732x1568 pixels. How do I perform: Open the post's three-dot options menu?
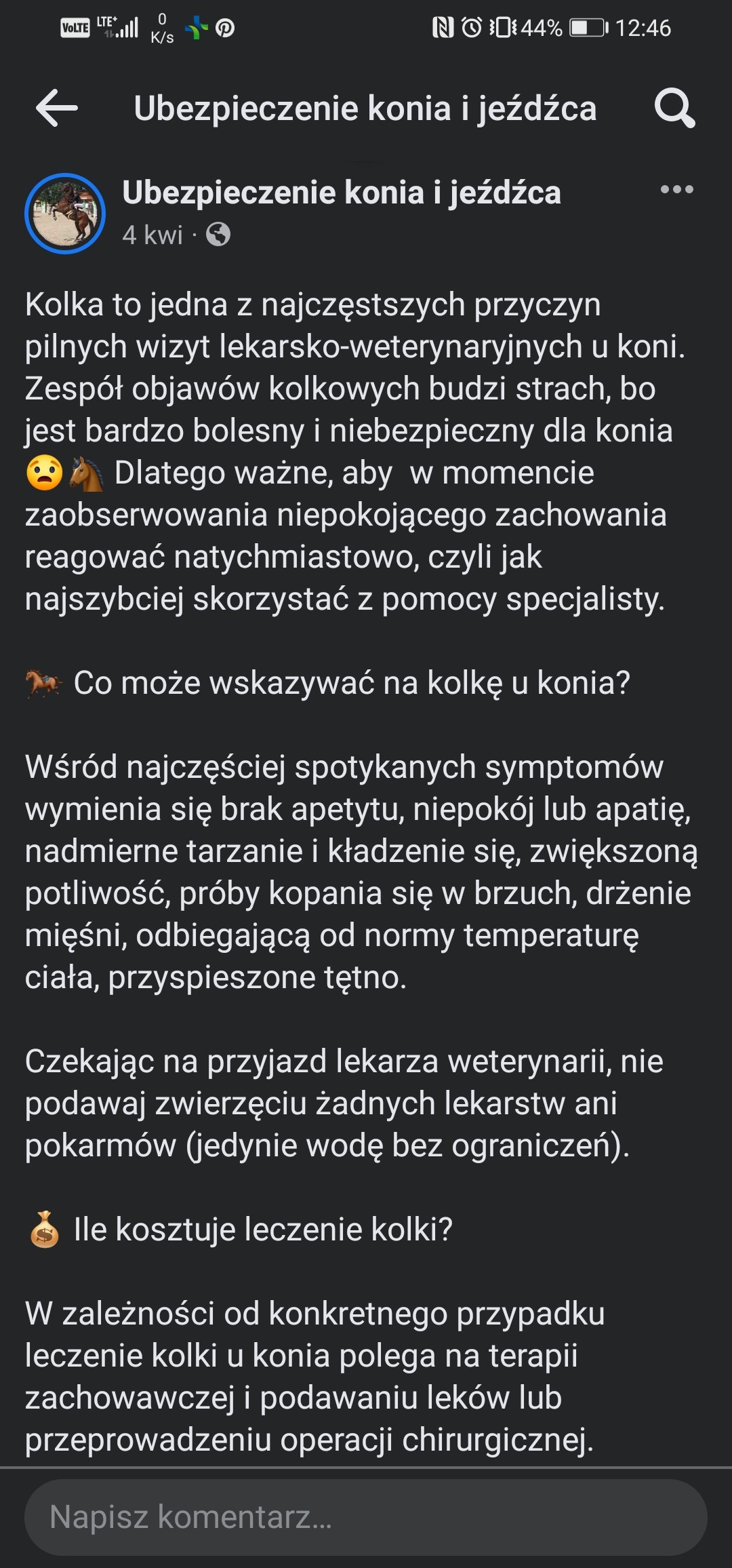[676, 189]
